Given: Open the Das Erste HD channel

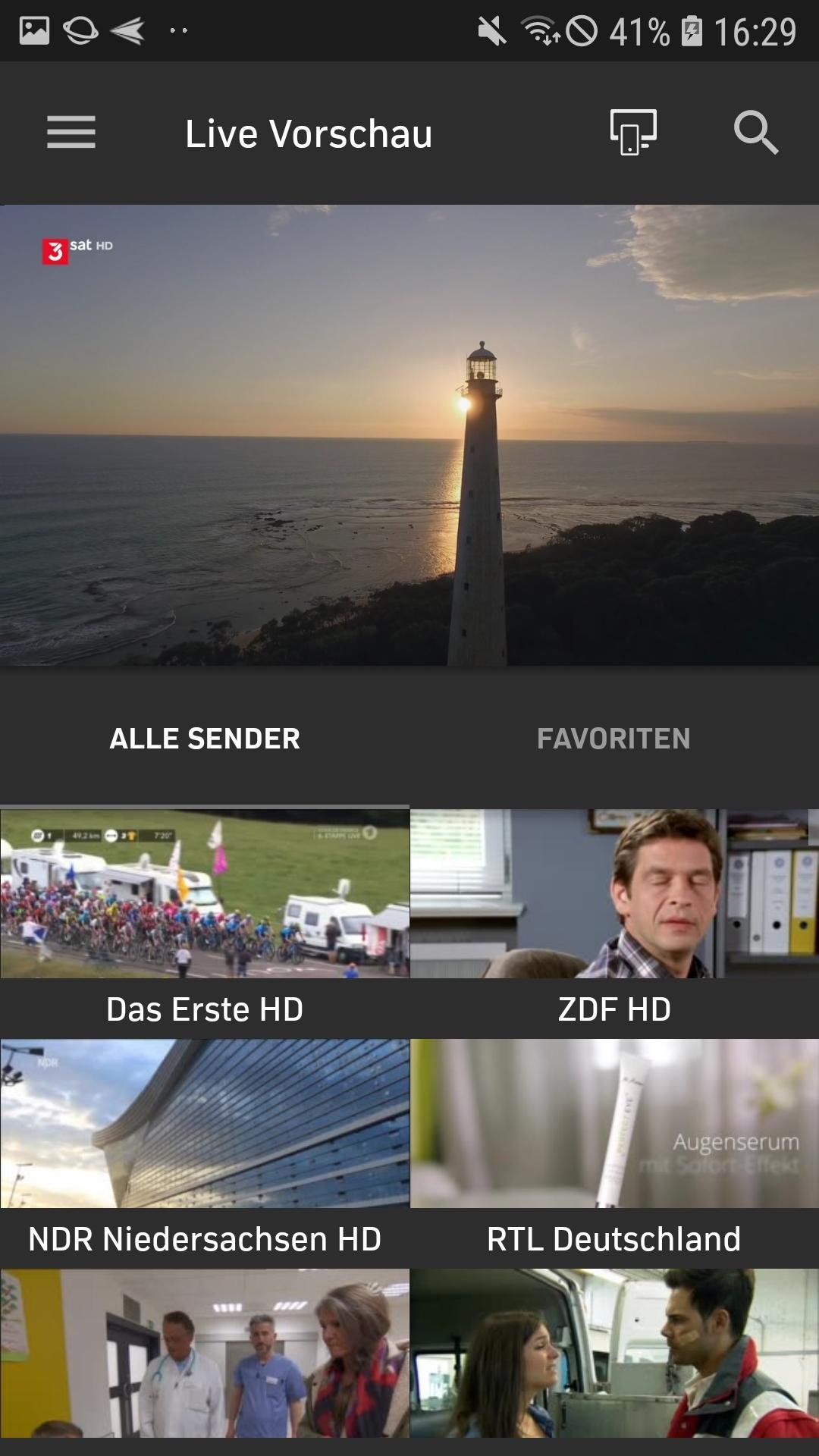Looking at the screenshot, I should [x=205, y=921].
